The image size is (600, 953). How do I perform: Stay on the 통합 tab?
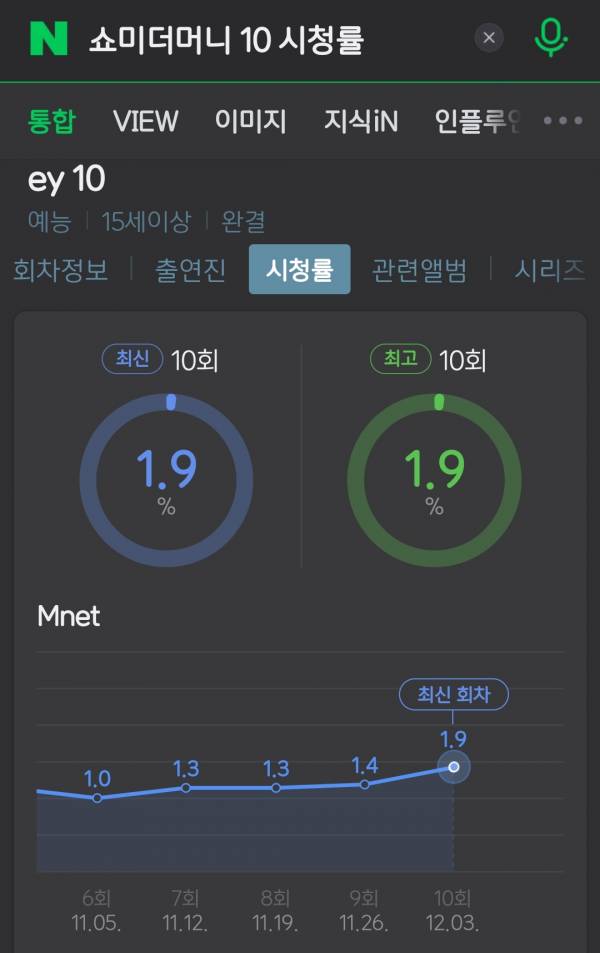51,121
